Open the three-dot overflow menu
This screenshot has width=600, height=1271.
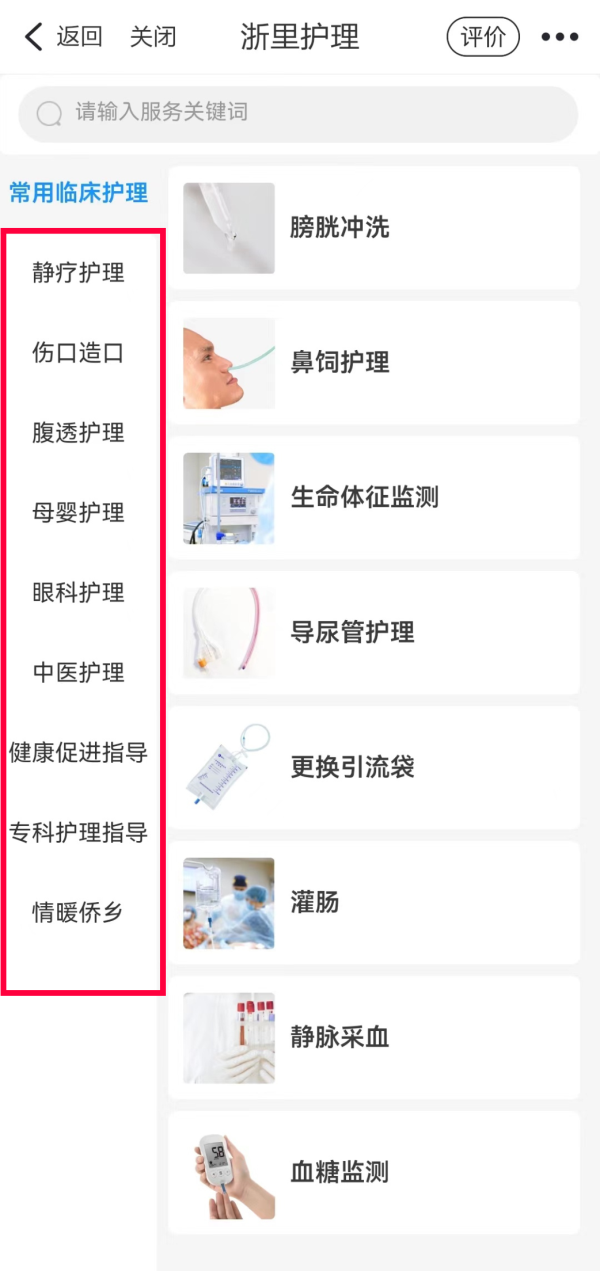[559, 38]
